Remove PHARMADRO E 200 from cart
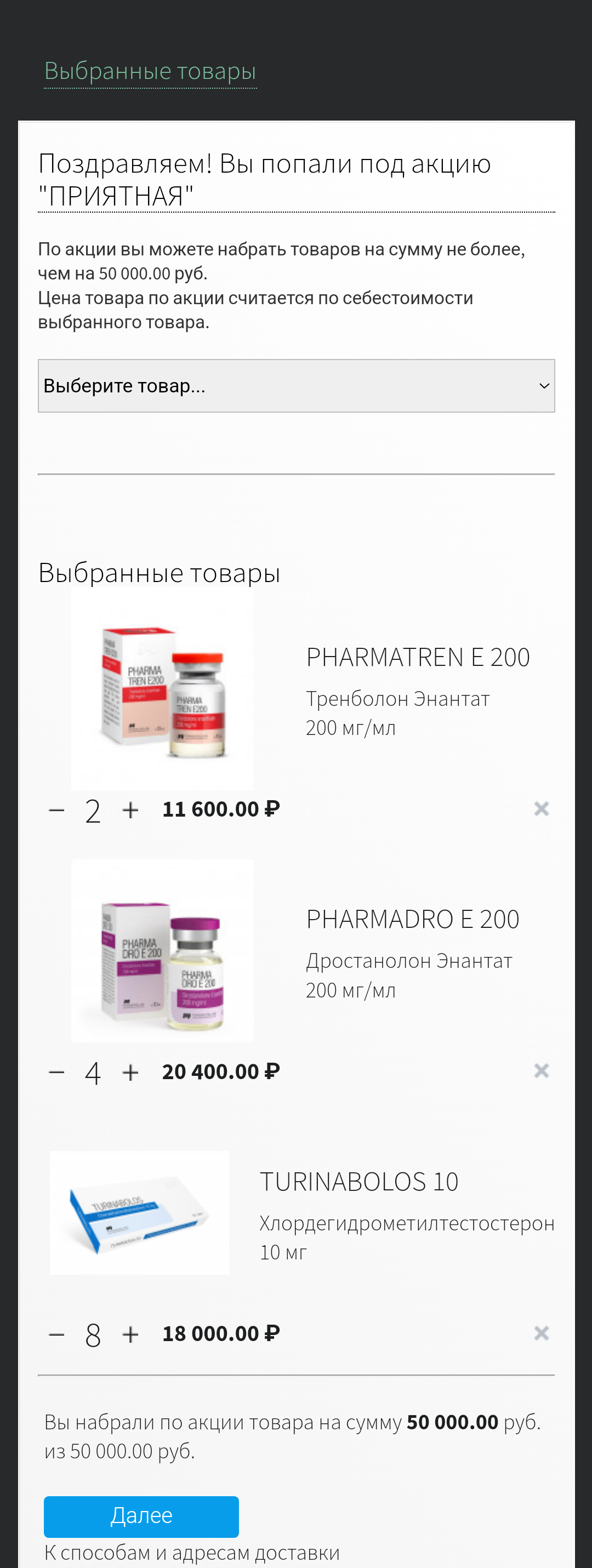The width and height of the screenshot is (592, 1568). click(541, 1071)
